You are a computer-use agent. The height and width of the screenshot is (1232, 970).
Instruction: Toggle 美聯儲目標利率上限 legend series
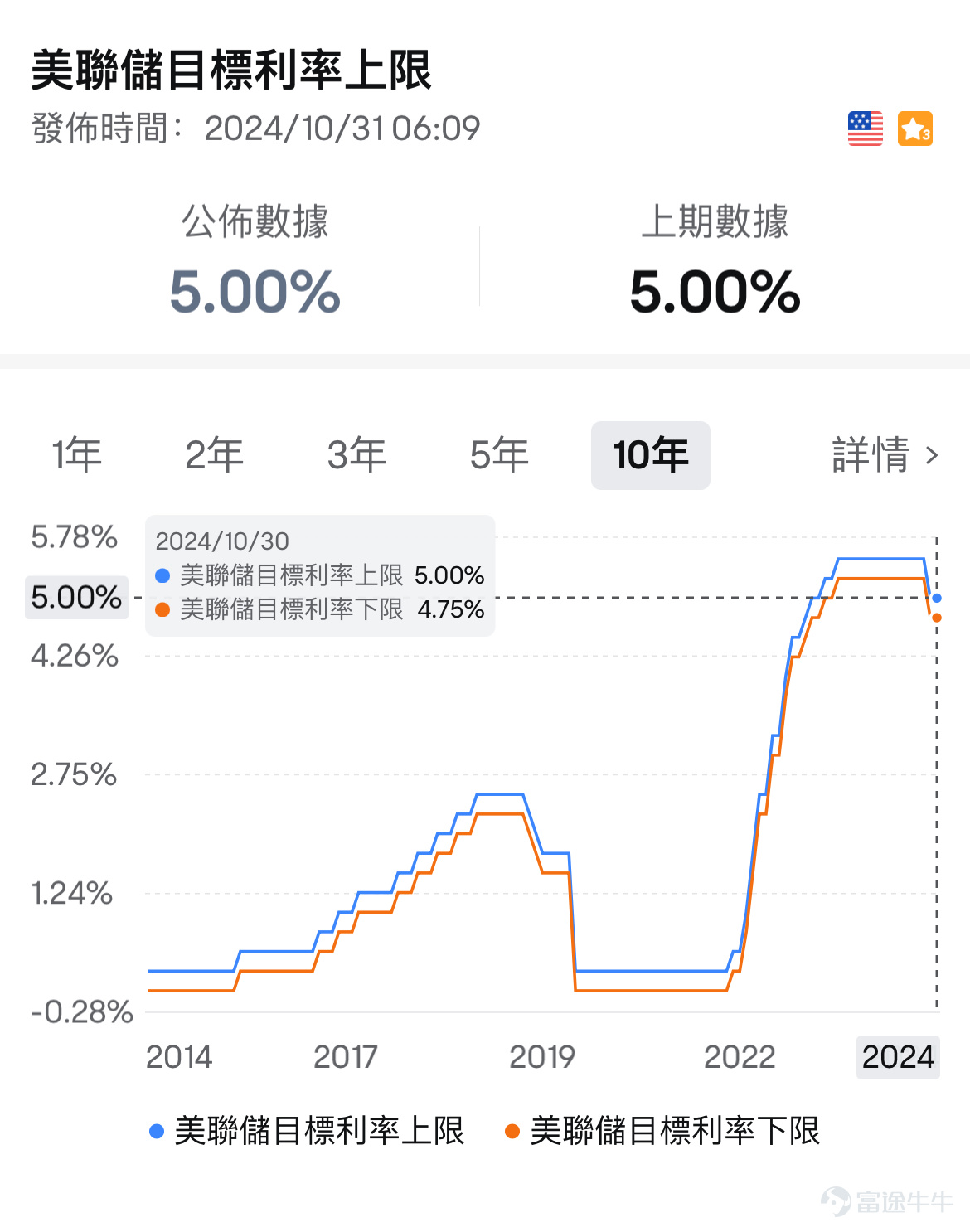coord(307,1131)
